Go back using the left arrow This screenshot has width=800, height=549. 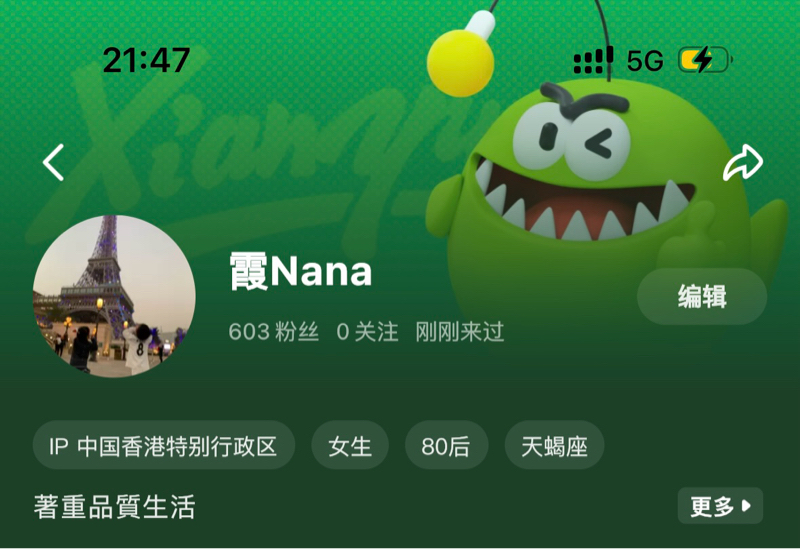coord(54,162)
